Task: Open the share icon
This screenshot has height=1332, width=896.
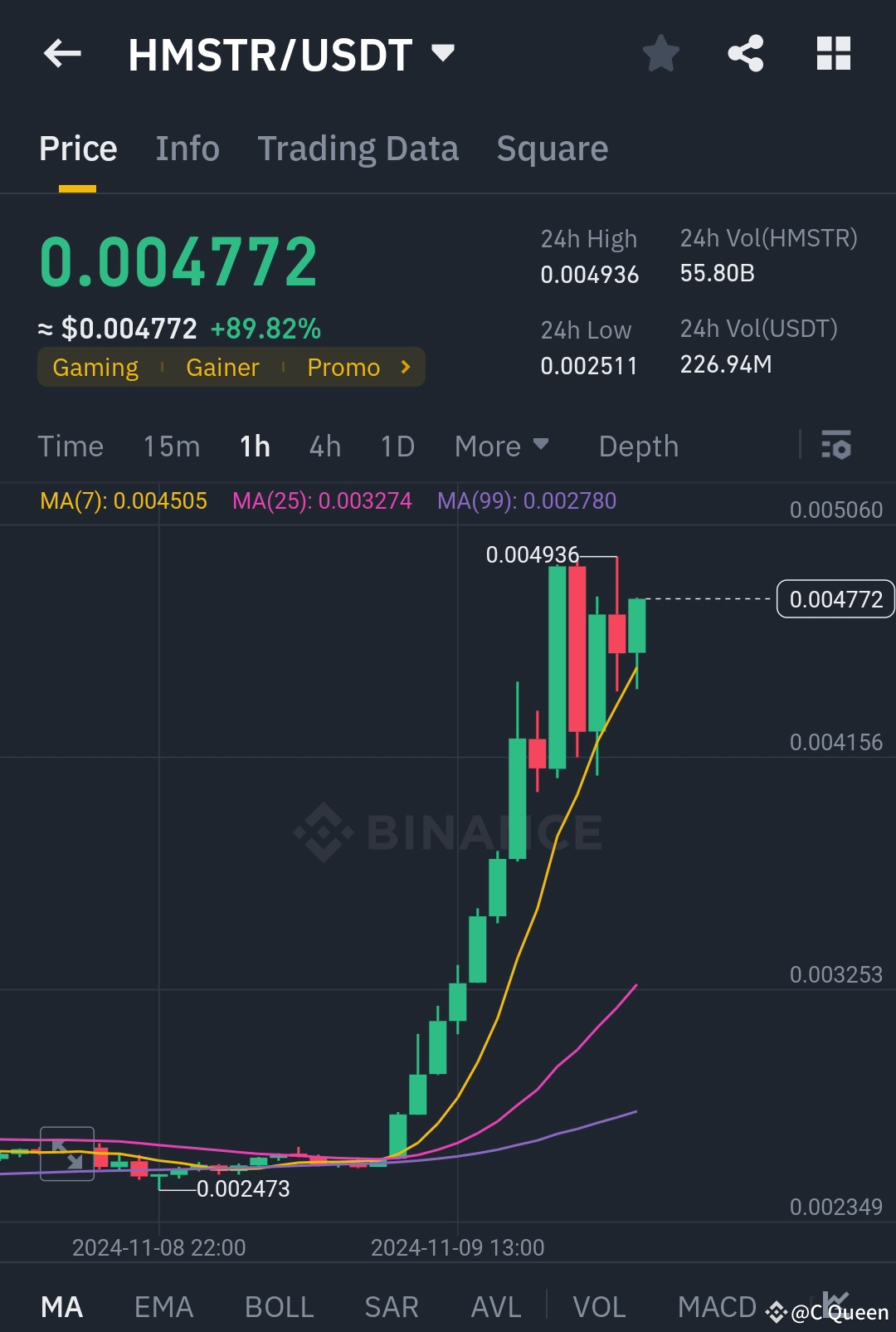Action: click(746, 52)
